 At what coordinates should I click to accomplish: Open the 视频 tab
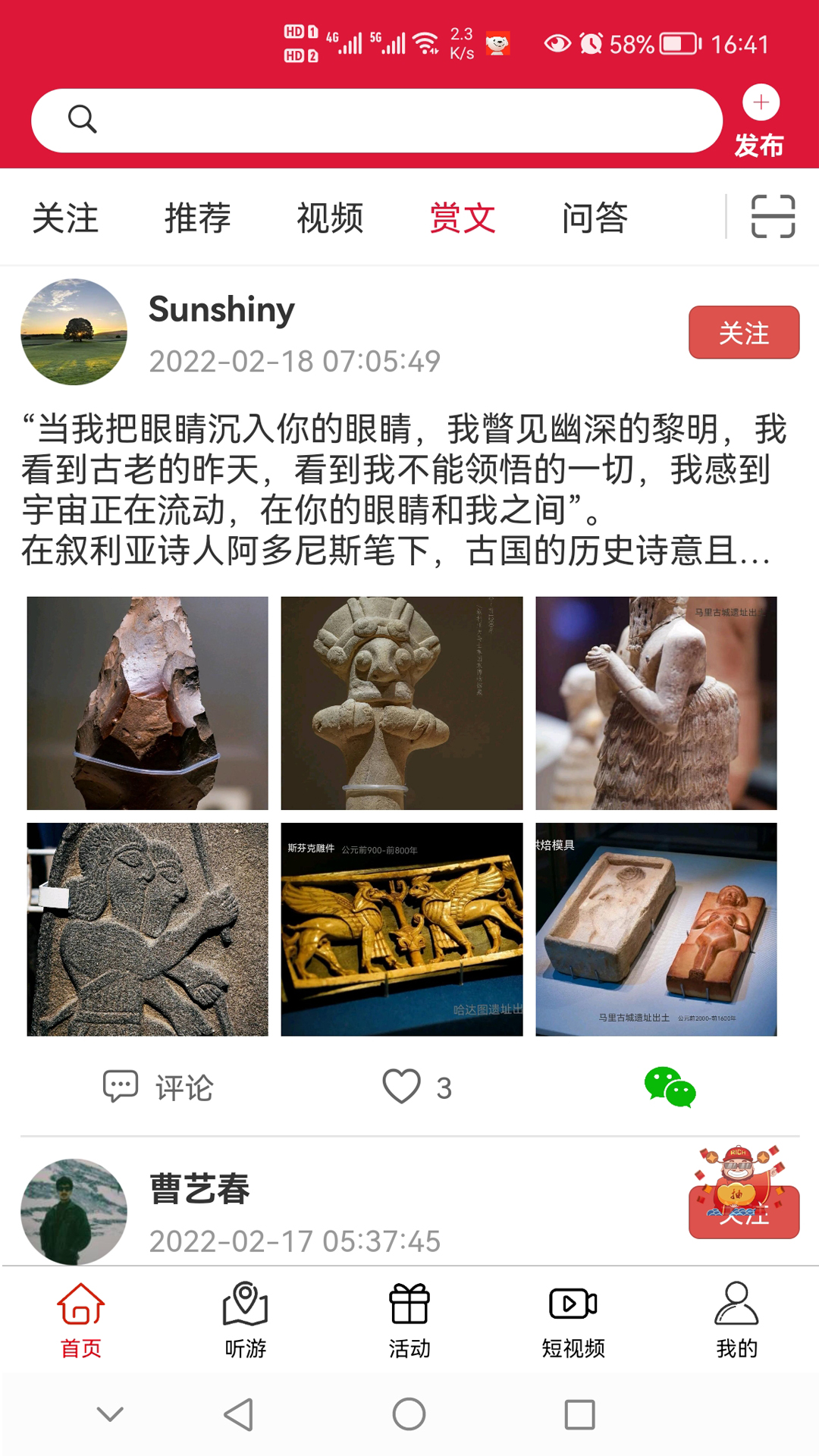(x=329, y=218)
